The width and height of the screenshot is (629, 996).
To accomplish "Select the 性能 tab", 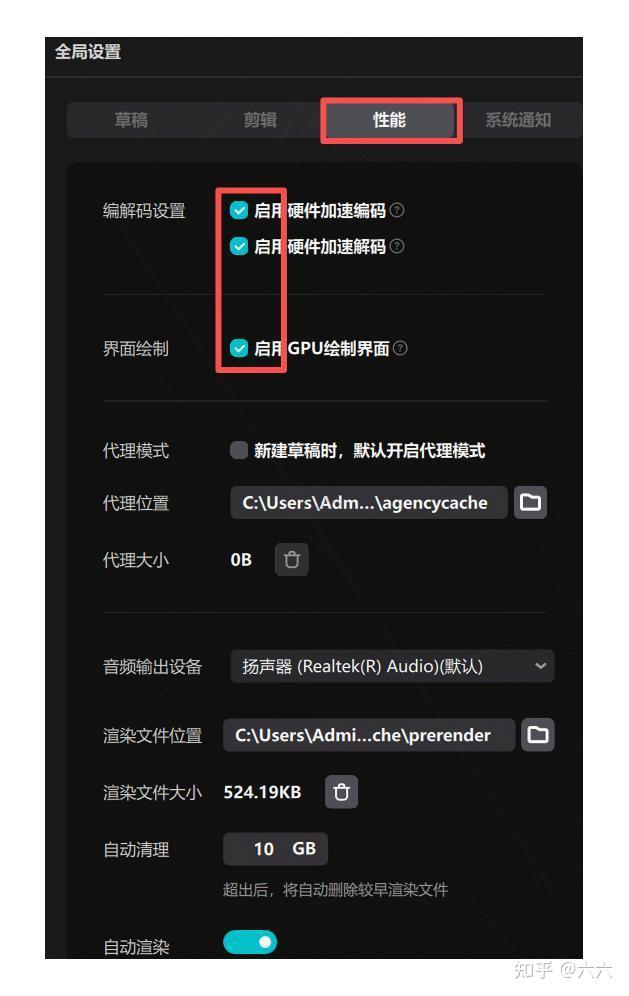I will coord(389,120).
